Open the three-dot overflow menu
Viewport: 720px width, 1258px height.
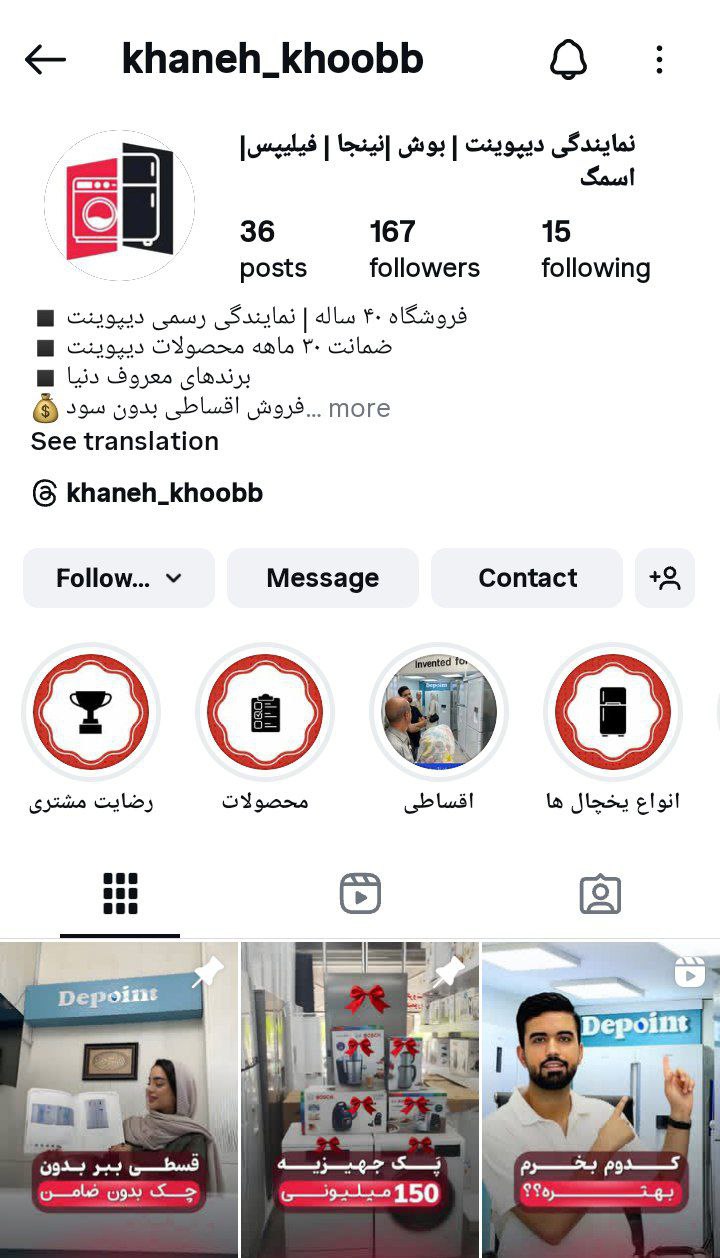pyautogui.click(x=659, y=60)
